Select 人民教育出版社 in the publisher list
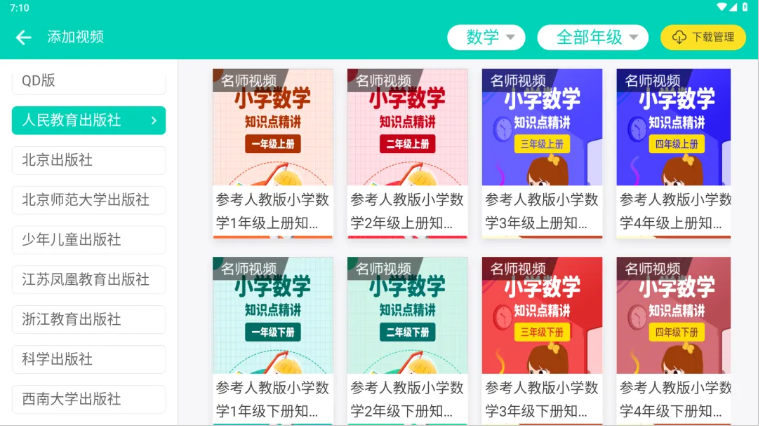 [x=88, y=120]
